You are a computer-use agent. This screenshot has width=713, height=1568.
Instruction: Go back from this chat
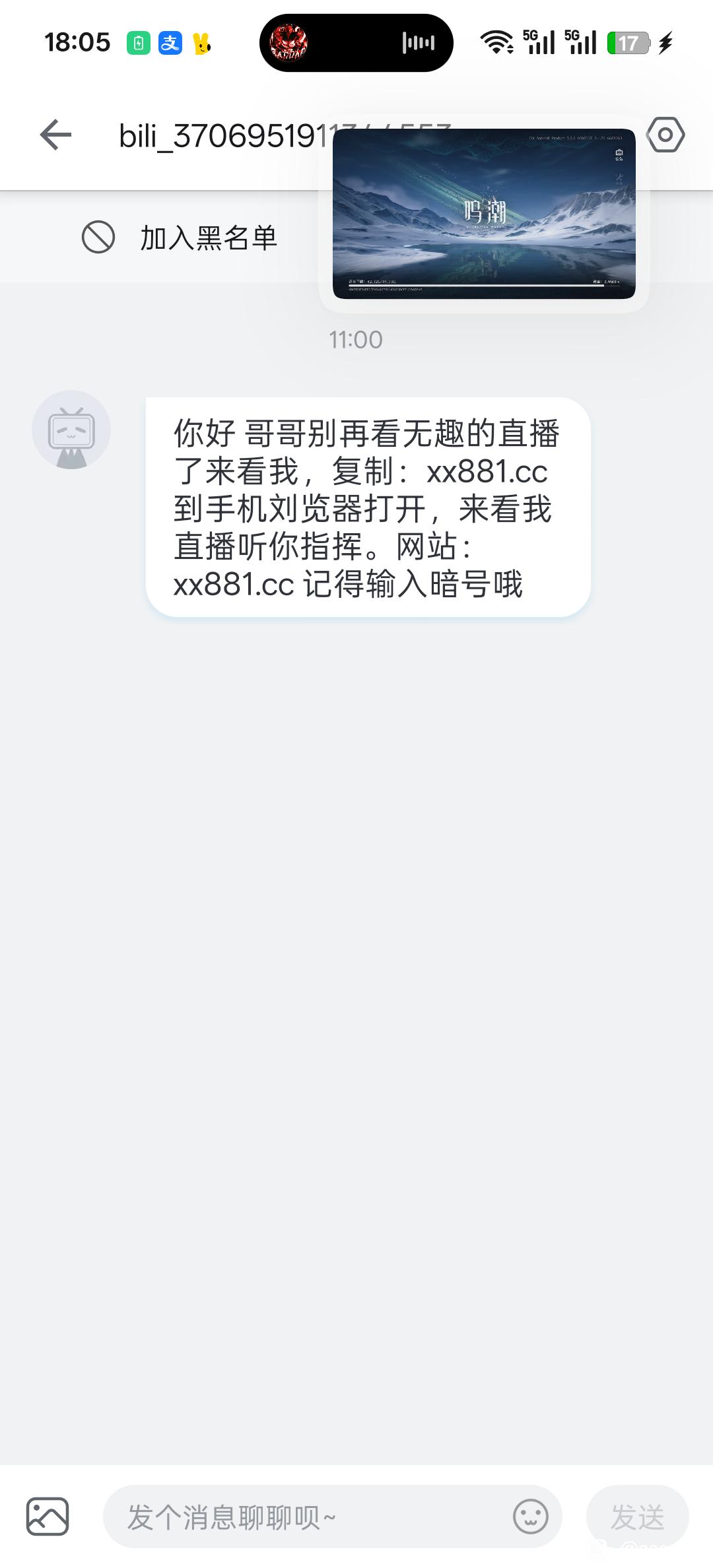pyautogui.click(x=55, y=135)
